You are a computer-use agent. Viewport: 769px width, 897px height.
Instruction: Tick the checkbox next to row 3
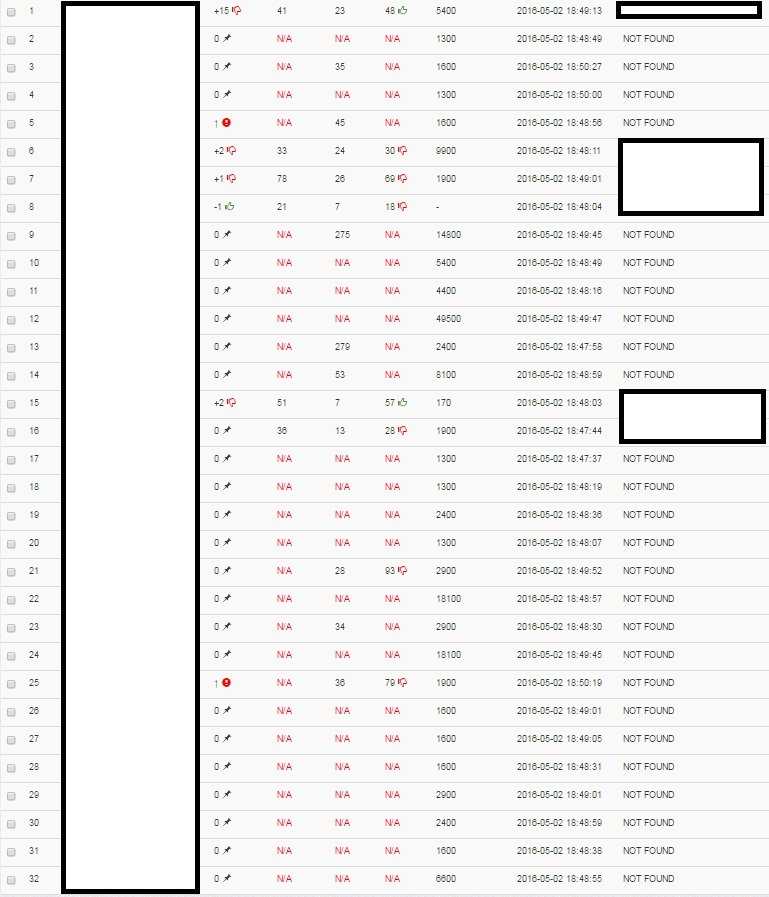point(11,68)
